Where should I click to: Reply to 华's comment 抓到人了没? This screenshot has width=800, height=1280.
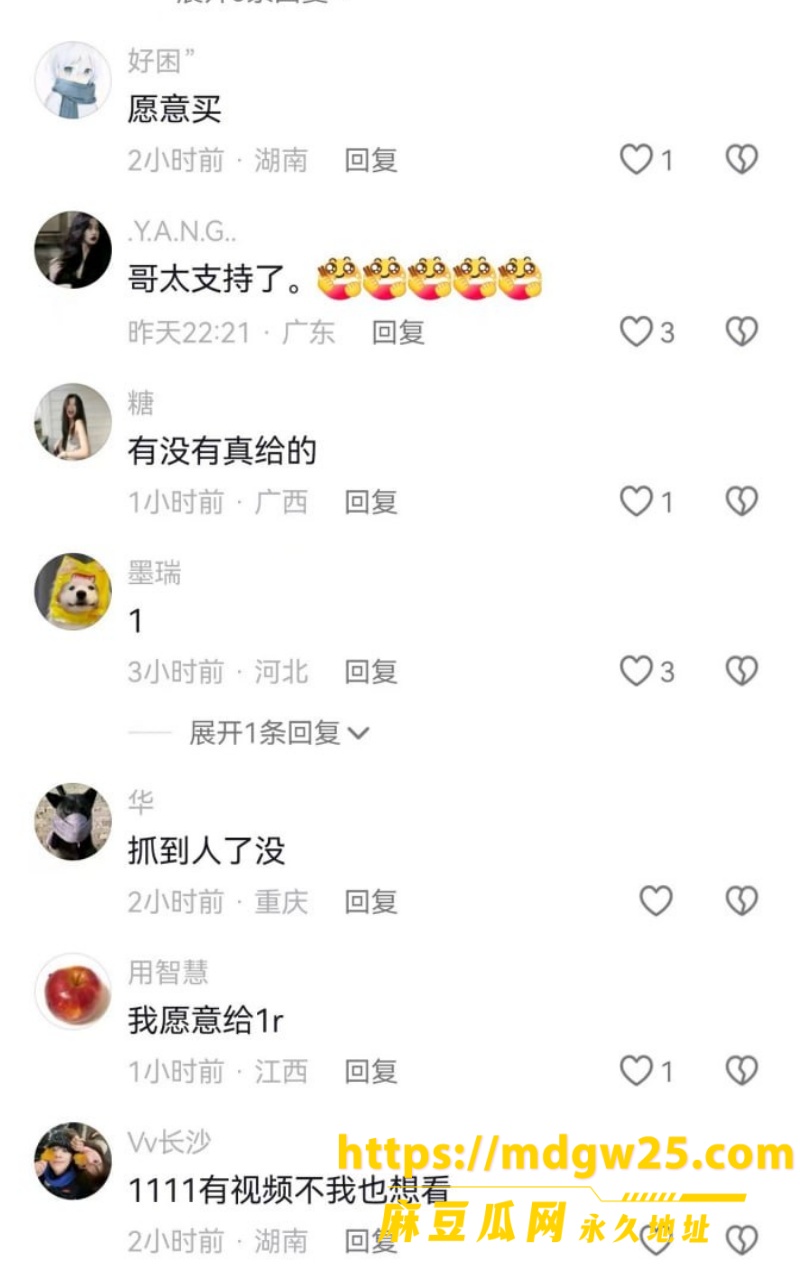[371, 901]
